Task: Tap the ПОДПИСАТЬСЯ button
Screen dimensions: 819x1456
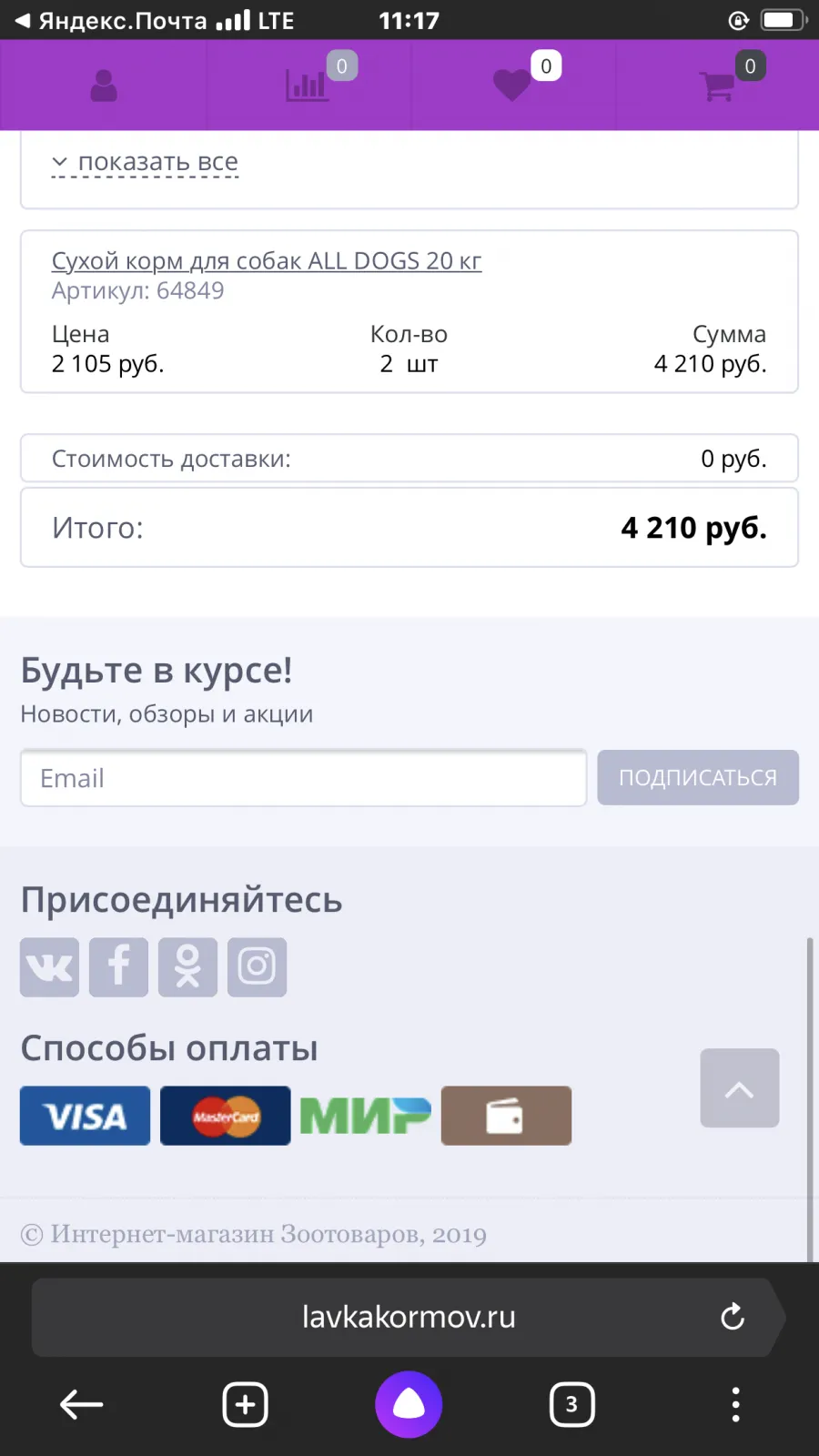Action: click(698, 777)
